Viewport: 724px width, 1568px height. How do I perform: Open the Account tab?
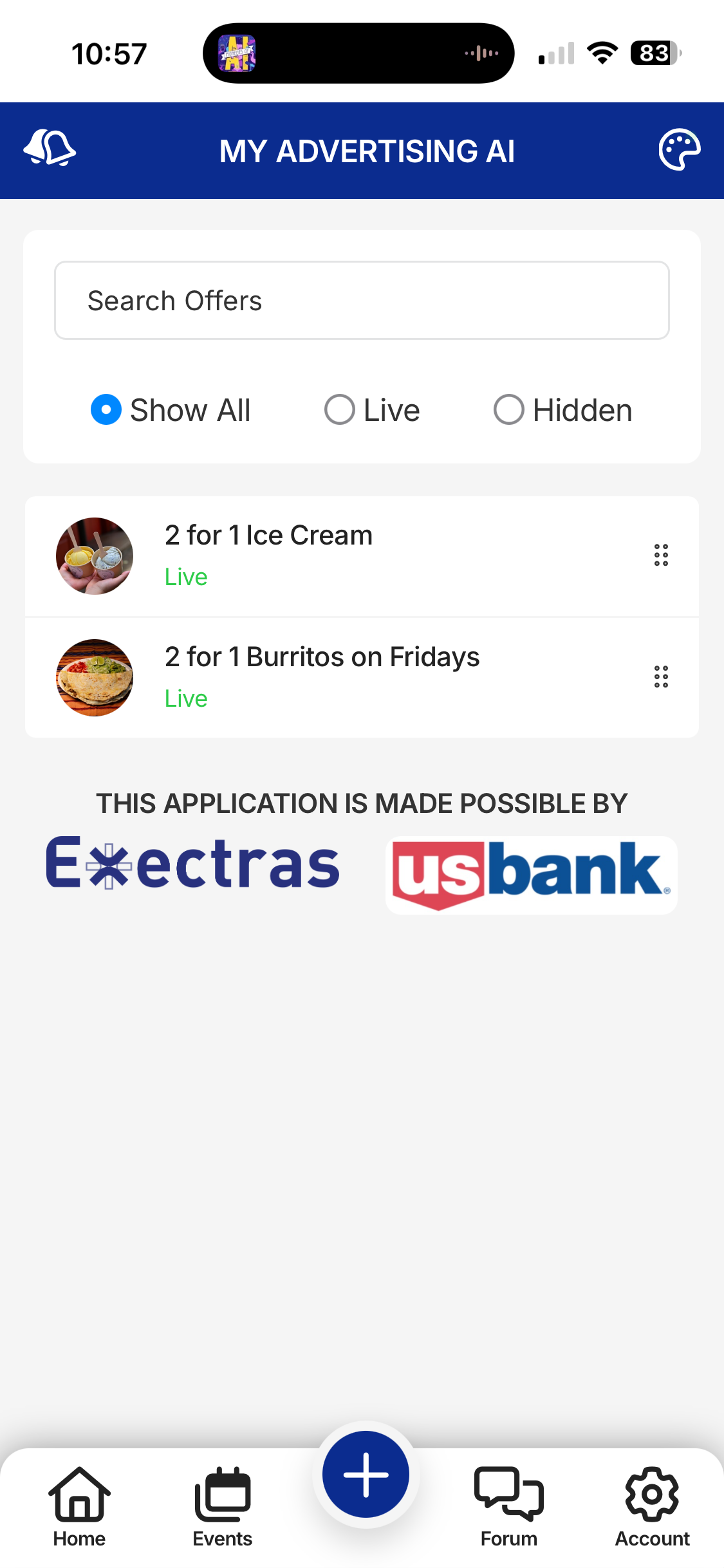click(652, 1506)
